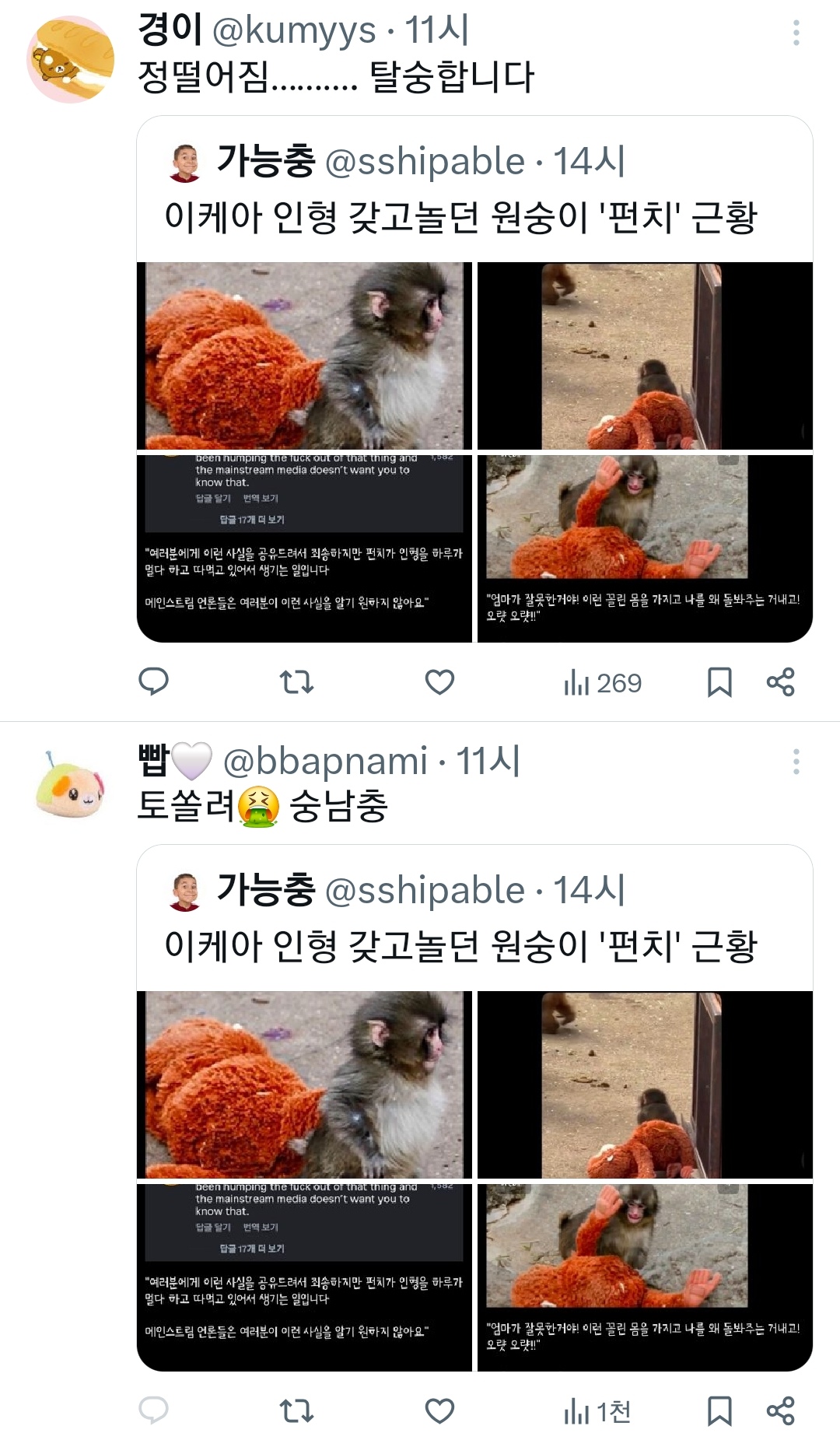Open overflow menu on 빱's post
This screenshot has height=1433, width=840.
tap(796, 762)
